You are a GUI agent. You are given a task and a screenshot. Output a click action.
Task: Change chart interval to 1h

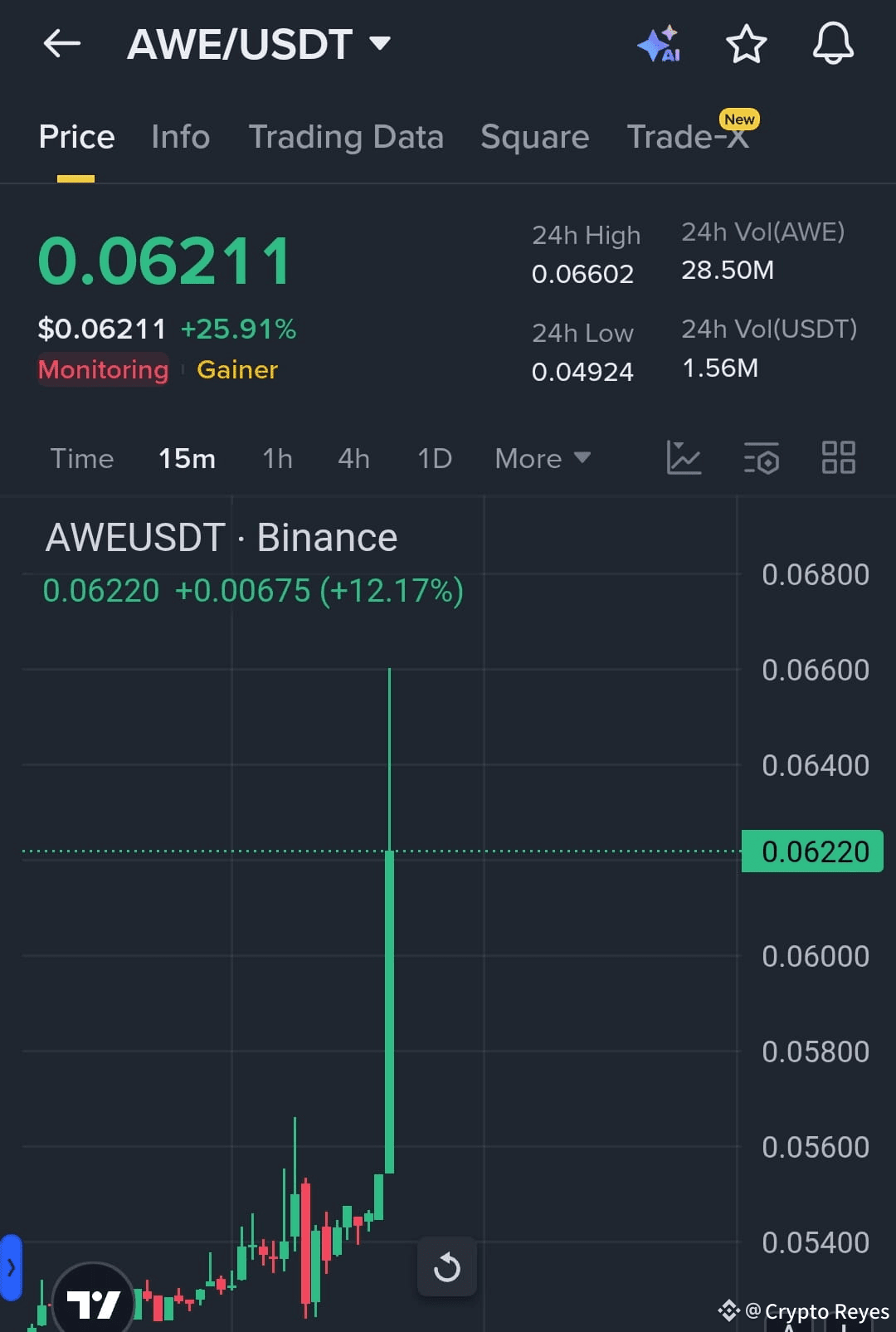tap(277, 458)
